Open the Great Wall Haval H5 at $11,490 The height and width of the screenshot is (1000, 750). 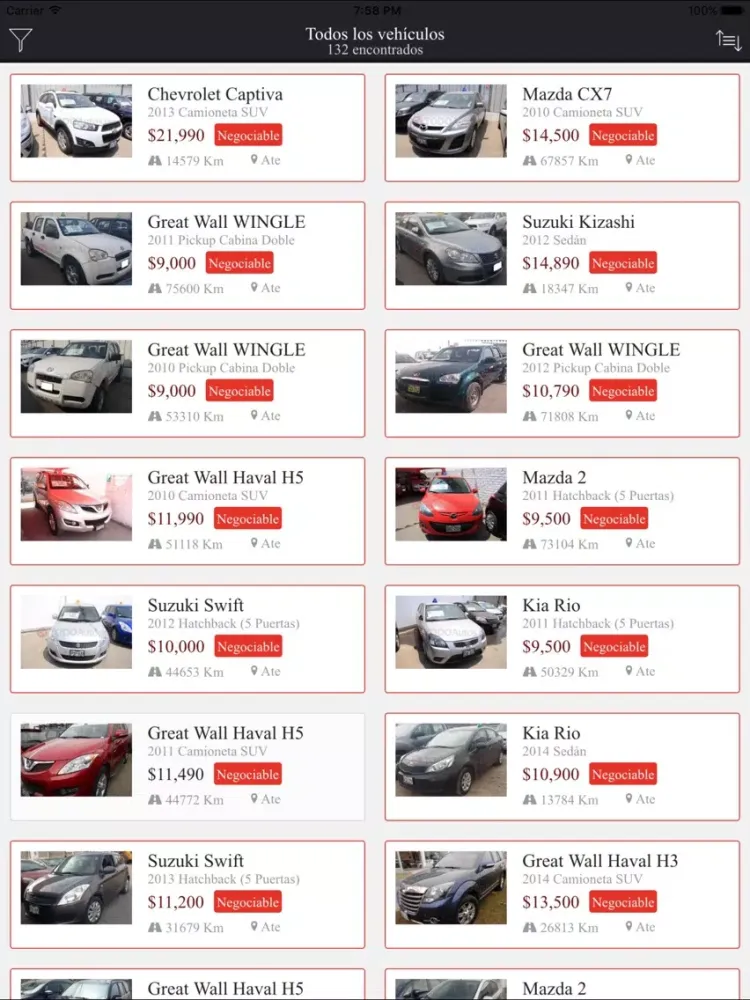tap(187, 767)
